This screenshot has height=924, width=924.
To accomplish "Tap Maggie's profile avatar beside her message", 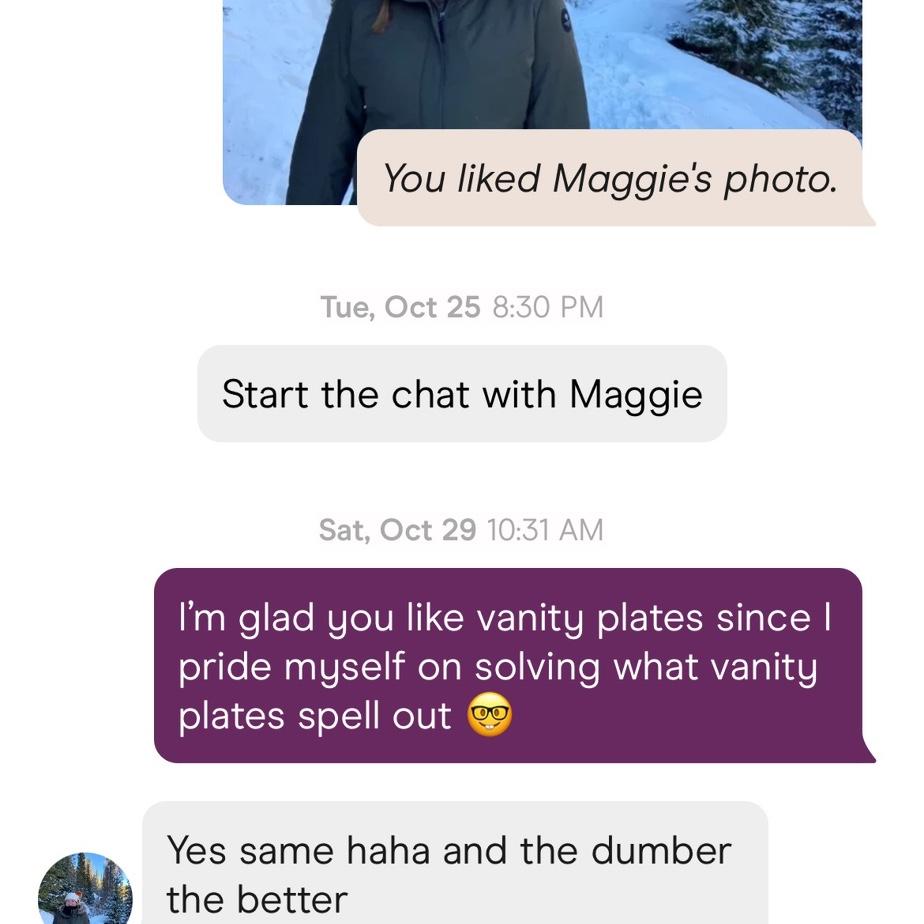I will coord(85,890).
